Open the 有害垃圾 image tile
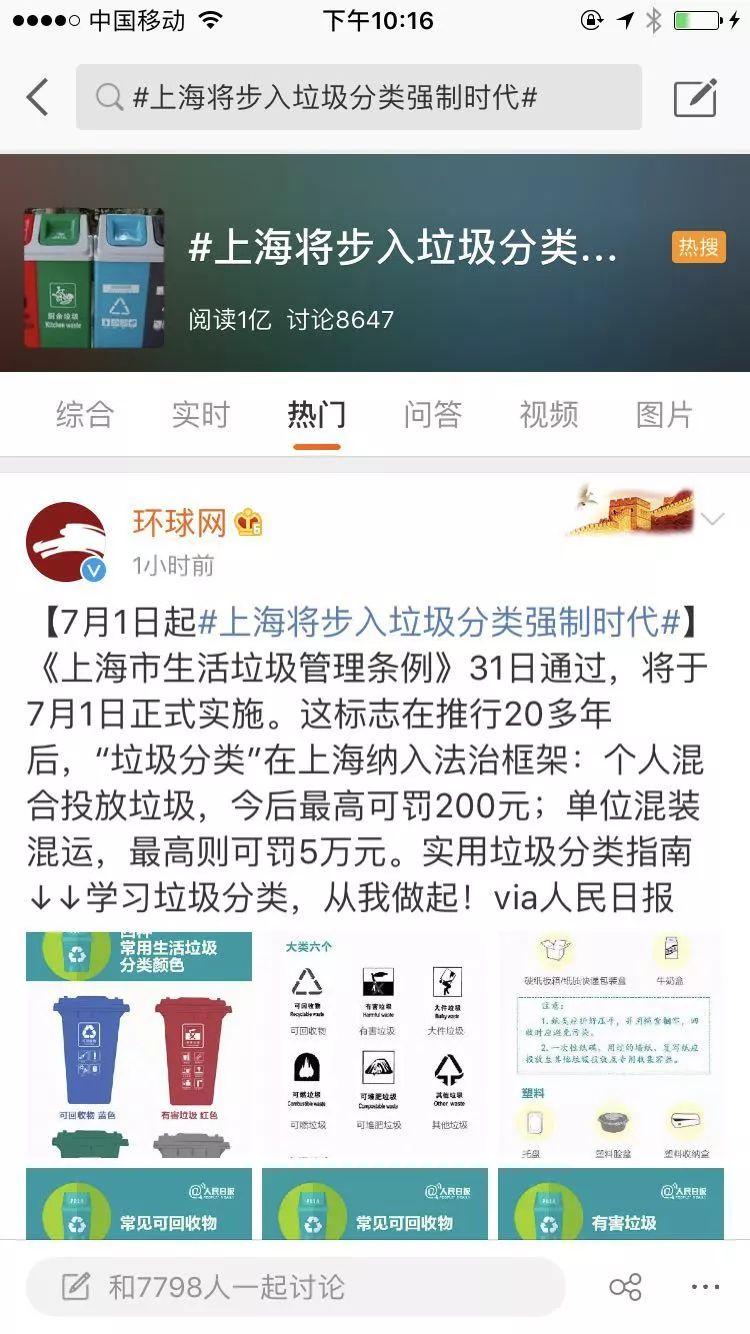Image resolution: width=750 pixels, height=1334 pixels. 610,1204
